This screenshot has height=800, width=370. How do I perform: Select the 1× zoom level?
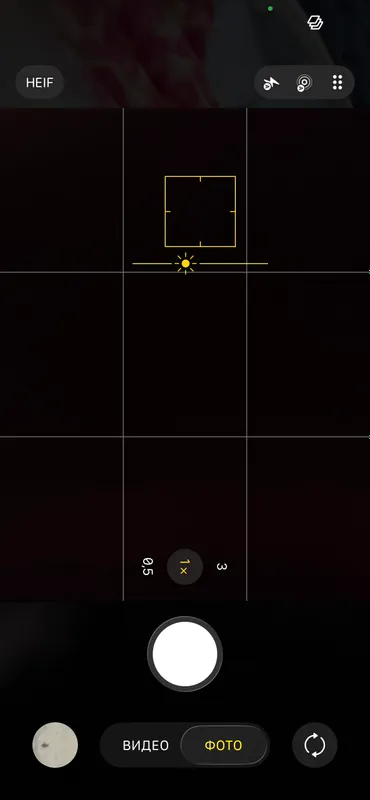(x=185, y=567)
